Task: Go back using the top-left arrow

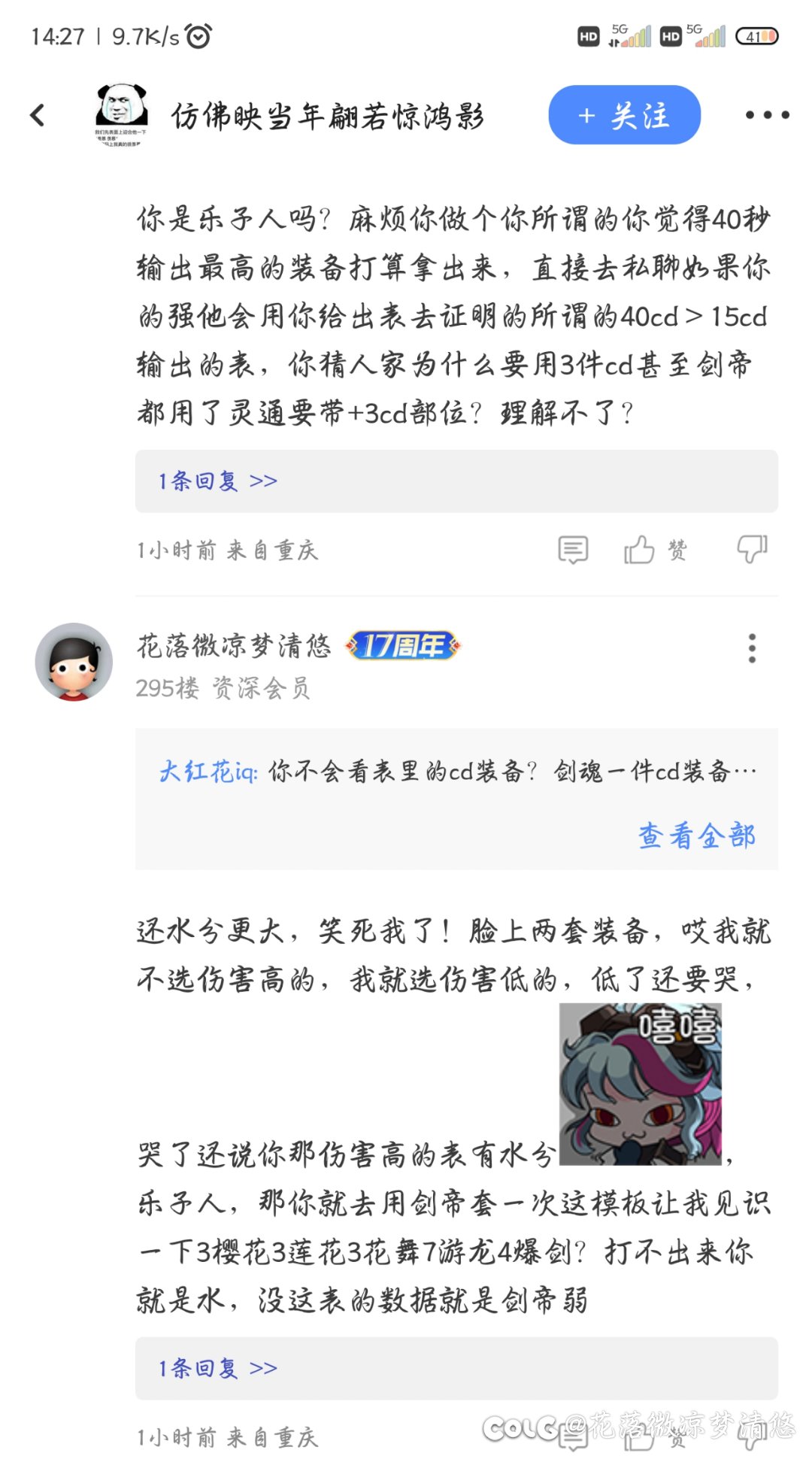Action: pos(38,115)
